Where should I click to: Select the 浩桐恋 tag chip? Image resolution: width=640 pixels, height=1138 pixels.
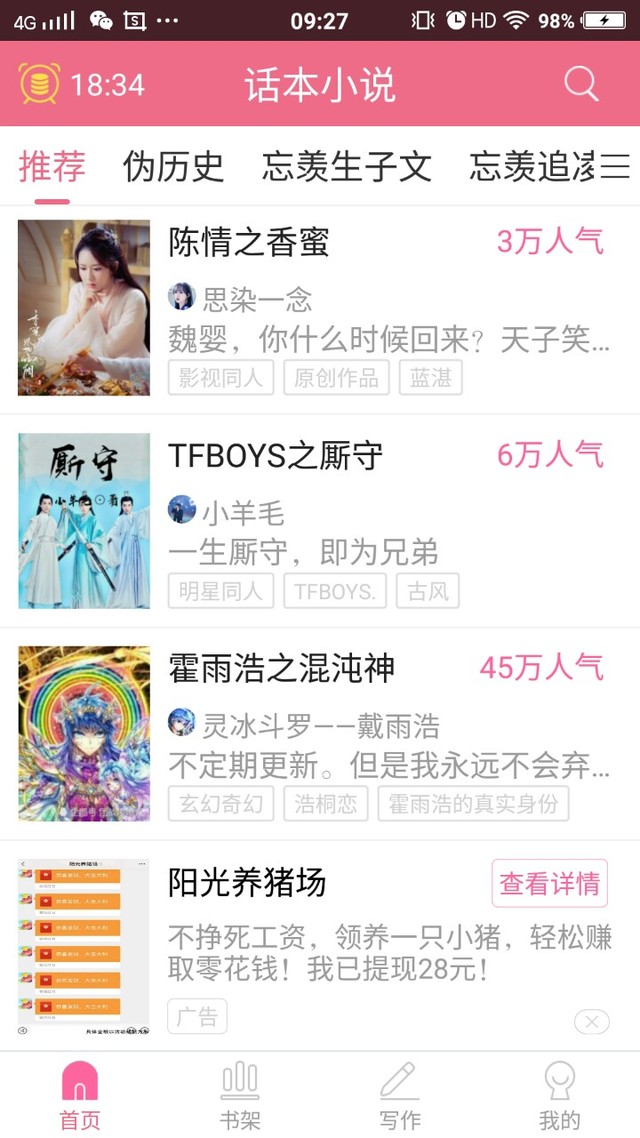[326, 804]
